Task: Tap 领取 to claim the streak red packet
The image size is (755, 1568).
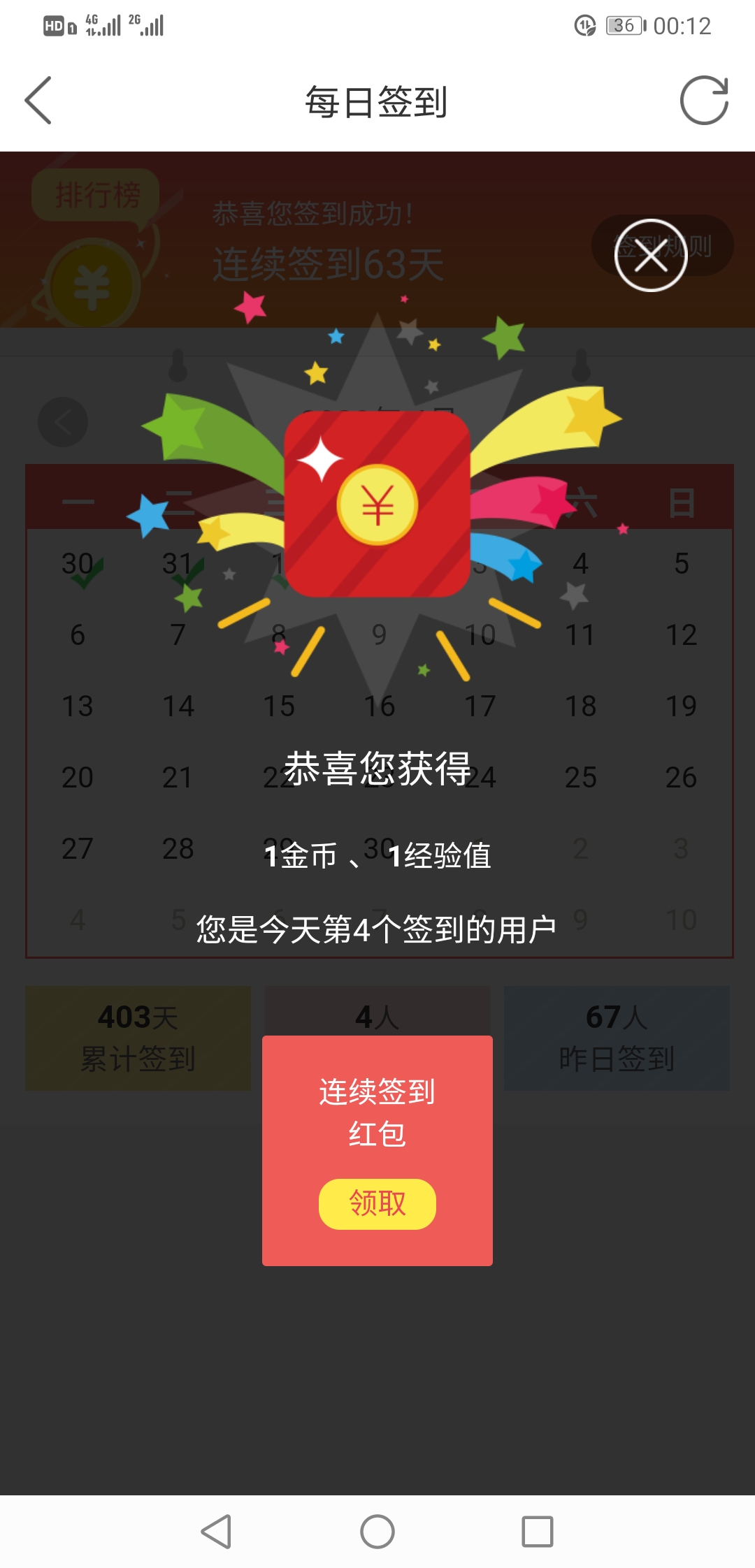Action: 377,1203
